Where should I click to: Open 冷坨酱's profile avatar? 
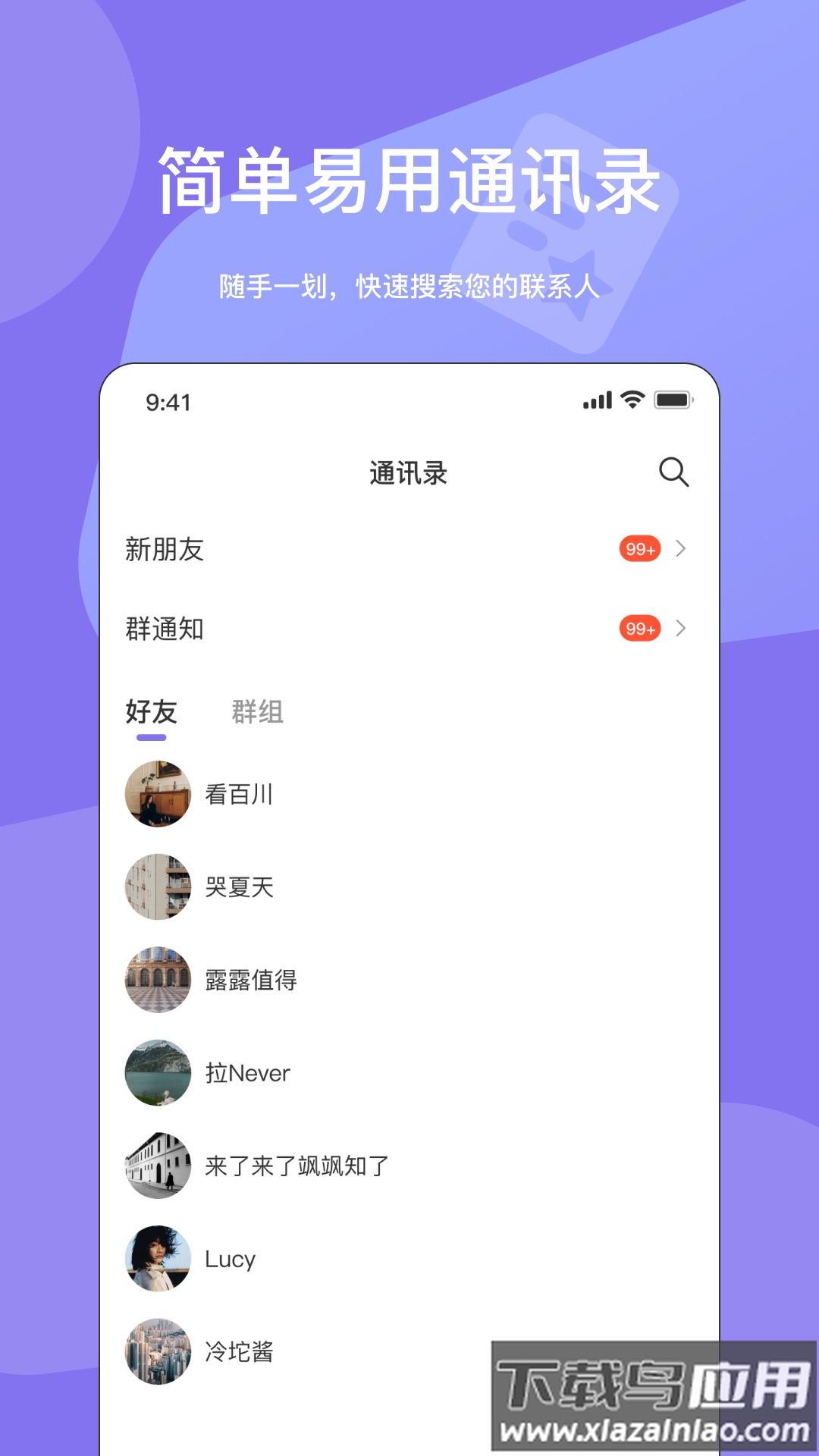tap(158, 1353)
